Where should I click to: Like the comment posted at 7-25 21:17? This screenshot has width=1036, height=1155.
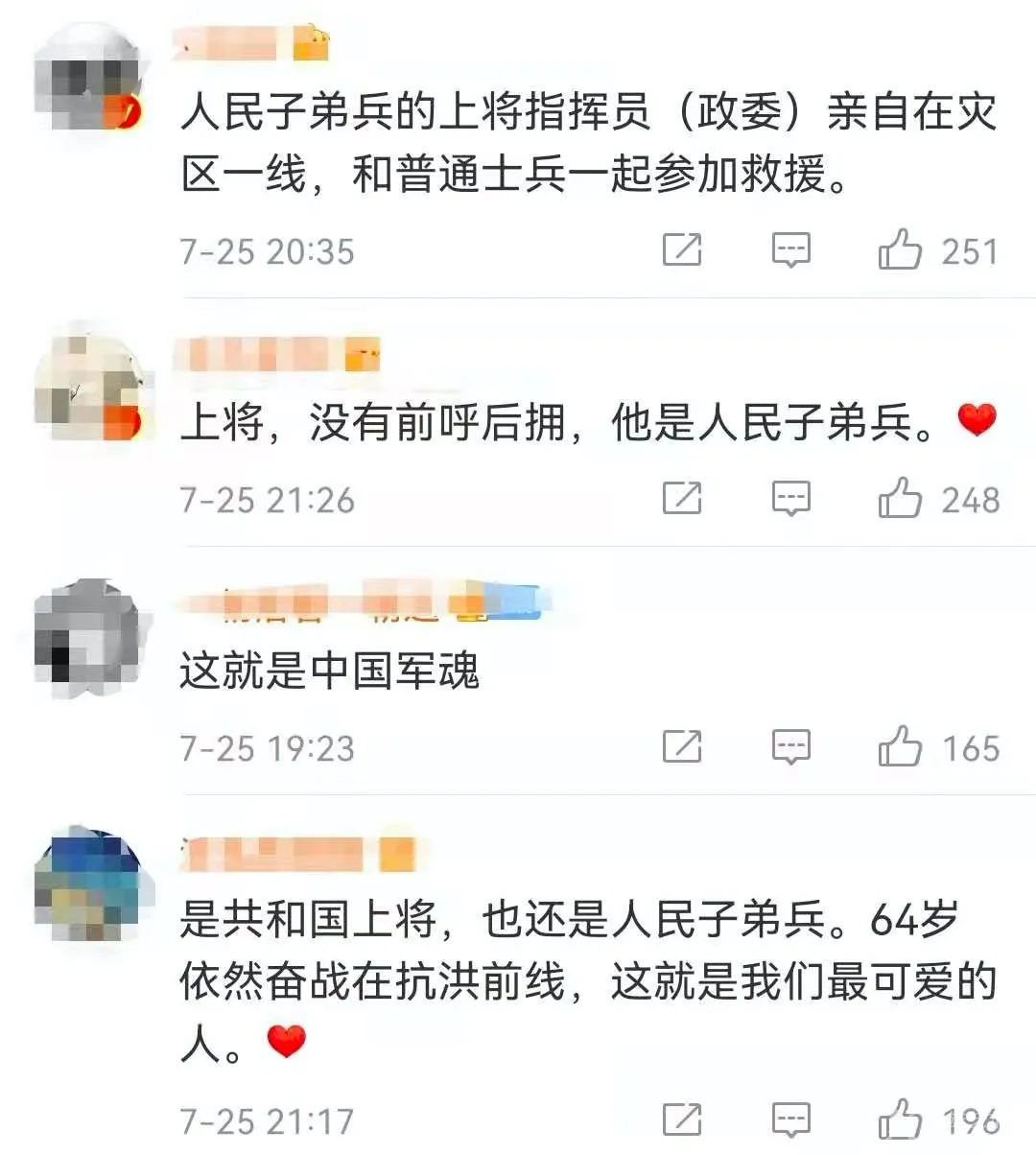pyautogui.click(x=899, y=1120)
